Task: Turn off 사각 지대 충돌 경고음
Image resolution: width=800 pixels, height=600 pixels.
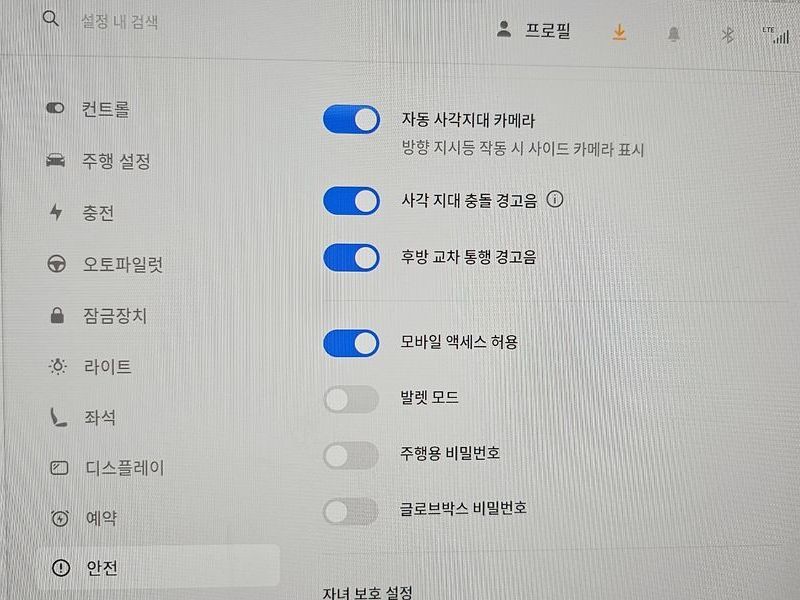Action: [351, 200]
